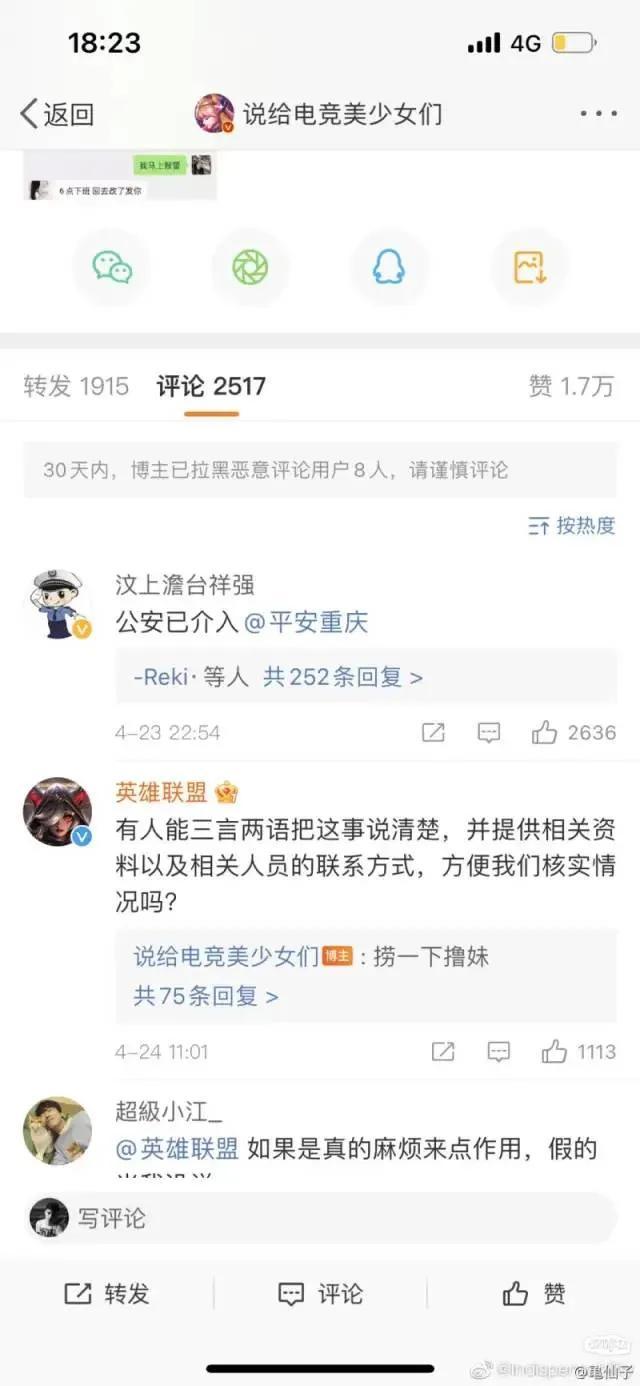Change comment sorting via 按热度
The image size is (640, 1386).
pos(572,525)
